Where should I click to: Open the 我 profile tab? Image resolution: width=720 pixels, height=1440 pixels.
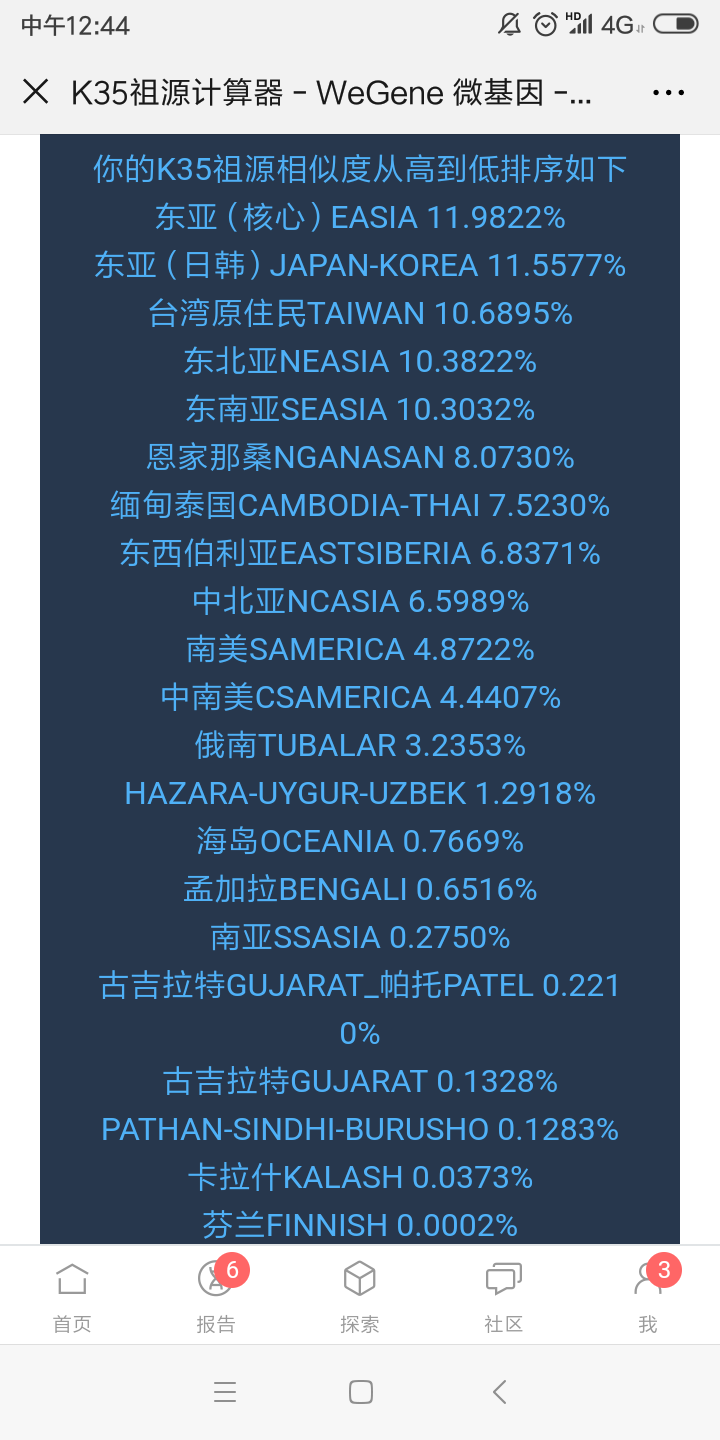[648, 1297]
